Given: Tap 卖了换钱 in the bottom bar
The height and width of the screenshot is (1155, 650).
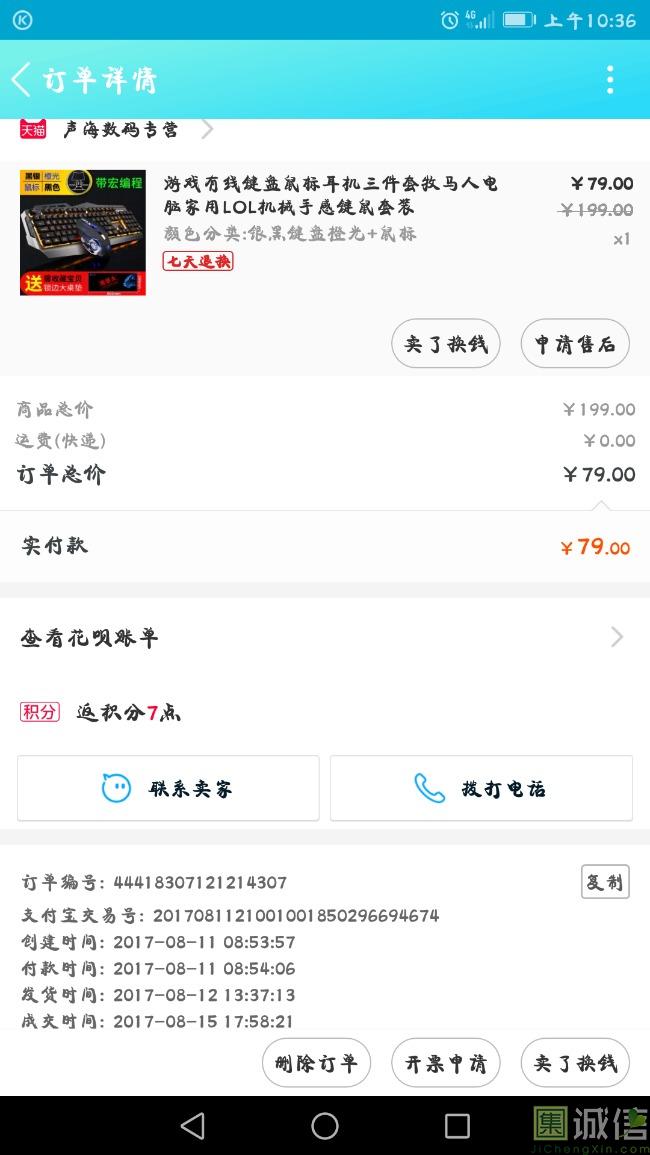Looking at the screenshot, I should (x=575, y=1063).
